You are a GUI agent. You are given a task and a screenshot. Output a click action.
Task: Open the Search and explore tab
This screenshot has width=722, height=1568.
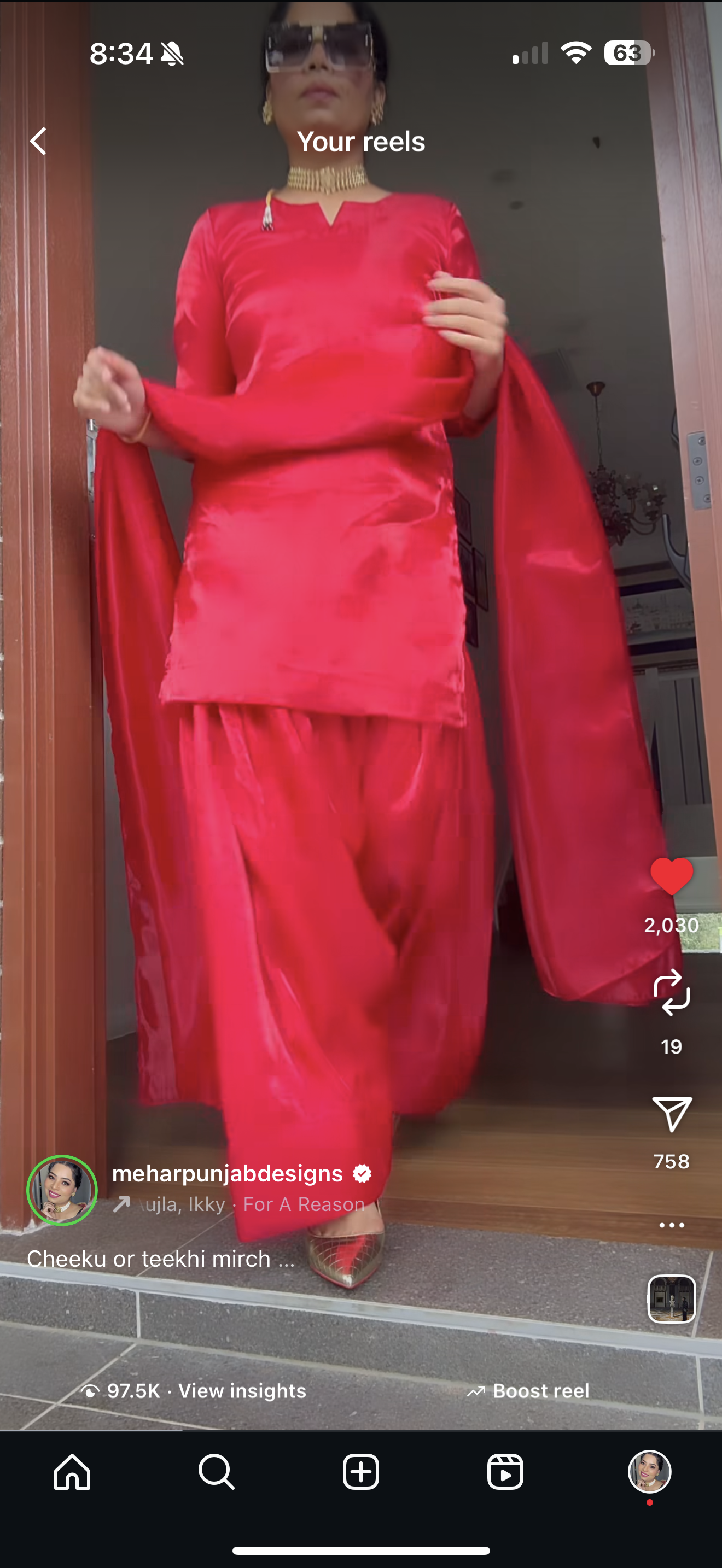[216, 1472]
